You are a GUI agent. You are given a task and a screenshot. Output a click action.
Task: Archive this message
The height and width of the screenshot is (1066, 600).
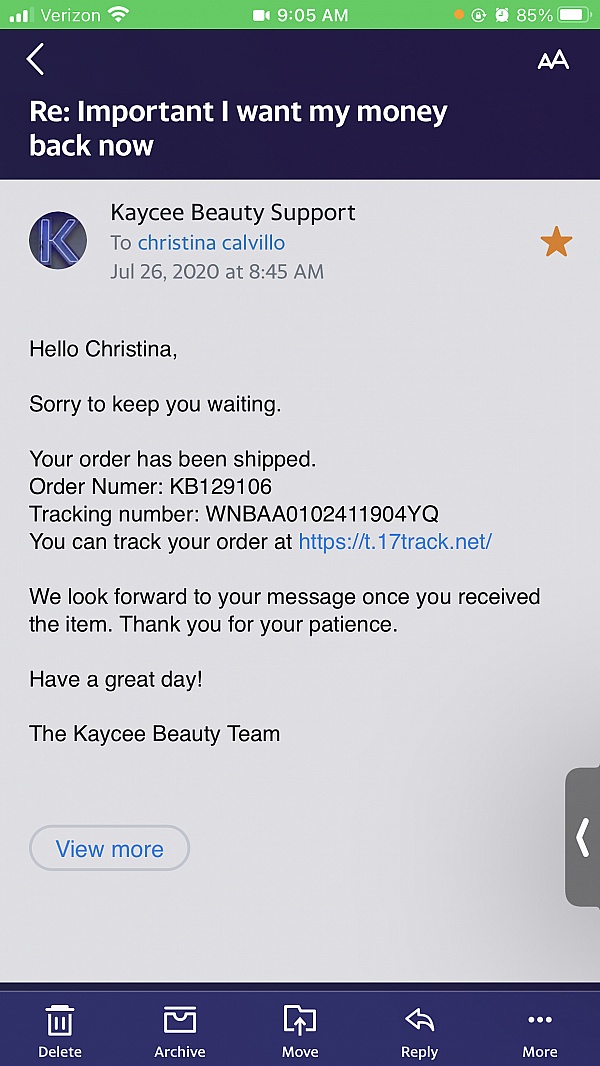click(x=180, y=1030)
